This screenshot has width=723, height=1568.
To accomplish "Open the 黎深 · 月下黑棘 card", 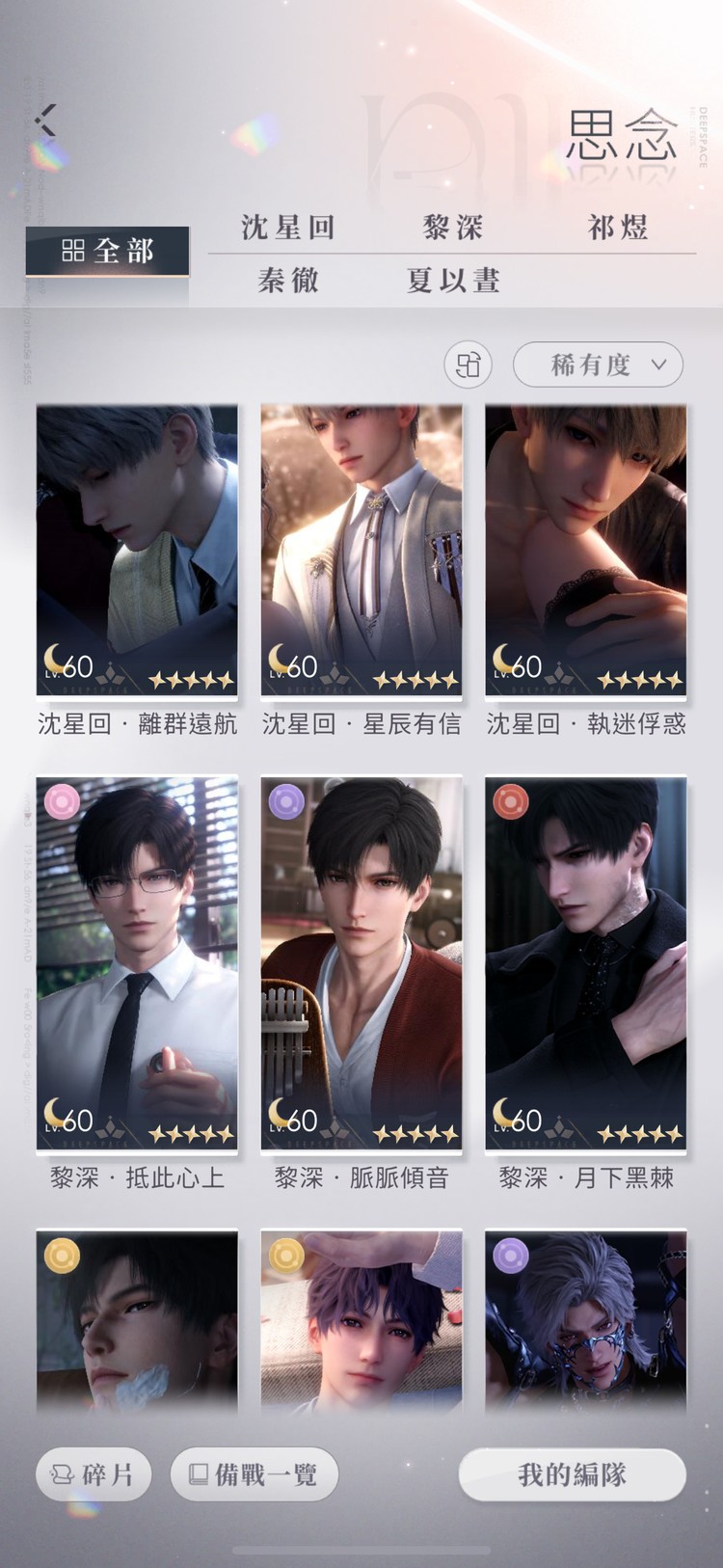I will pyautogui.click(x=586, y=962).
